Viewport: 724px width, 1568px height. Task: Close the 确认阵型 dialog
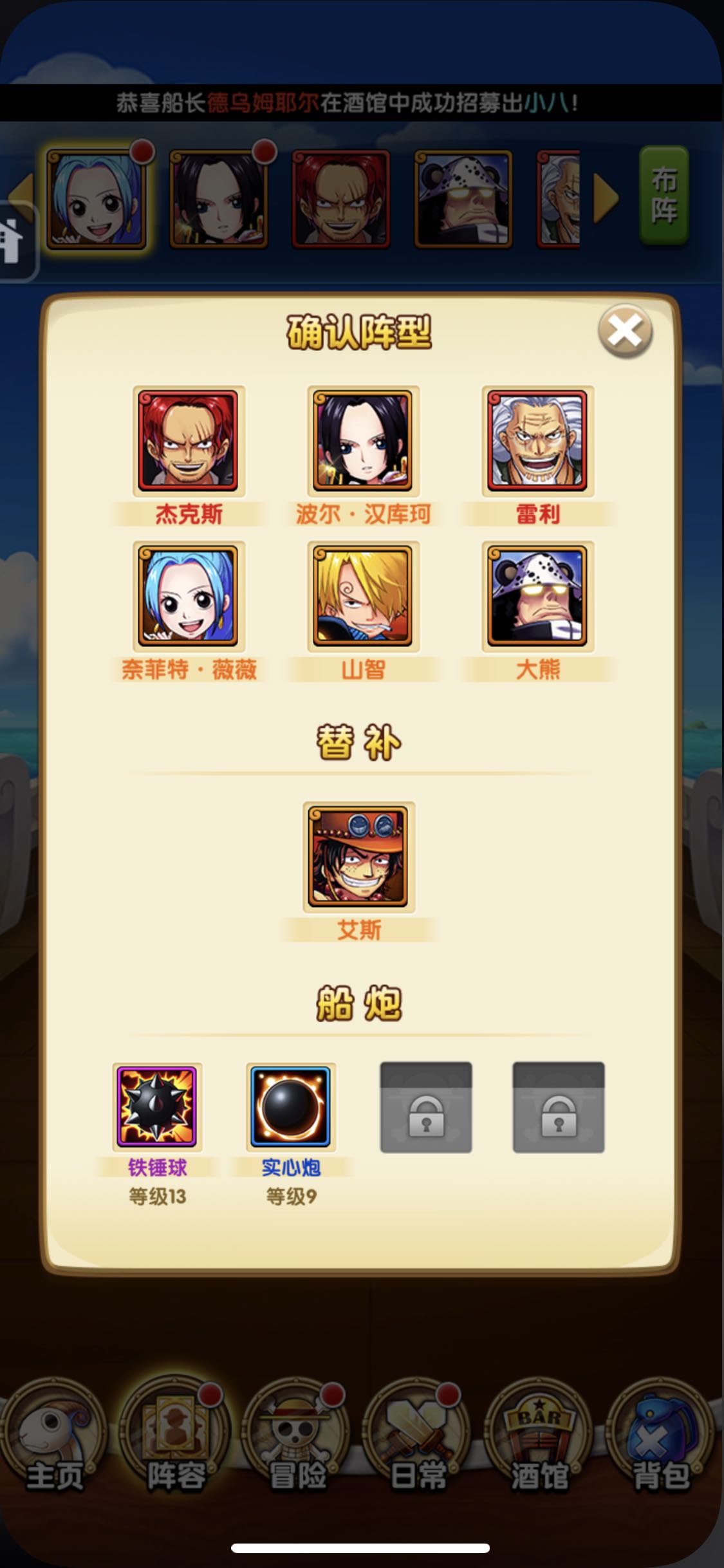[625, 331]
